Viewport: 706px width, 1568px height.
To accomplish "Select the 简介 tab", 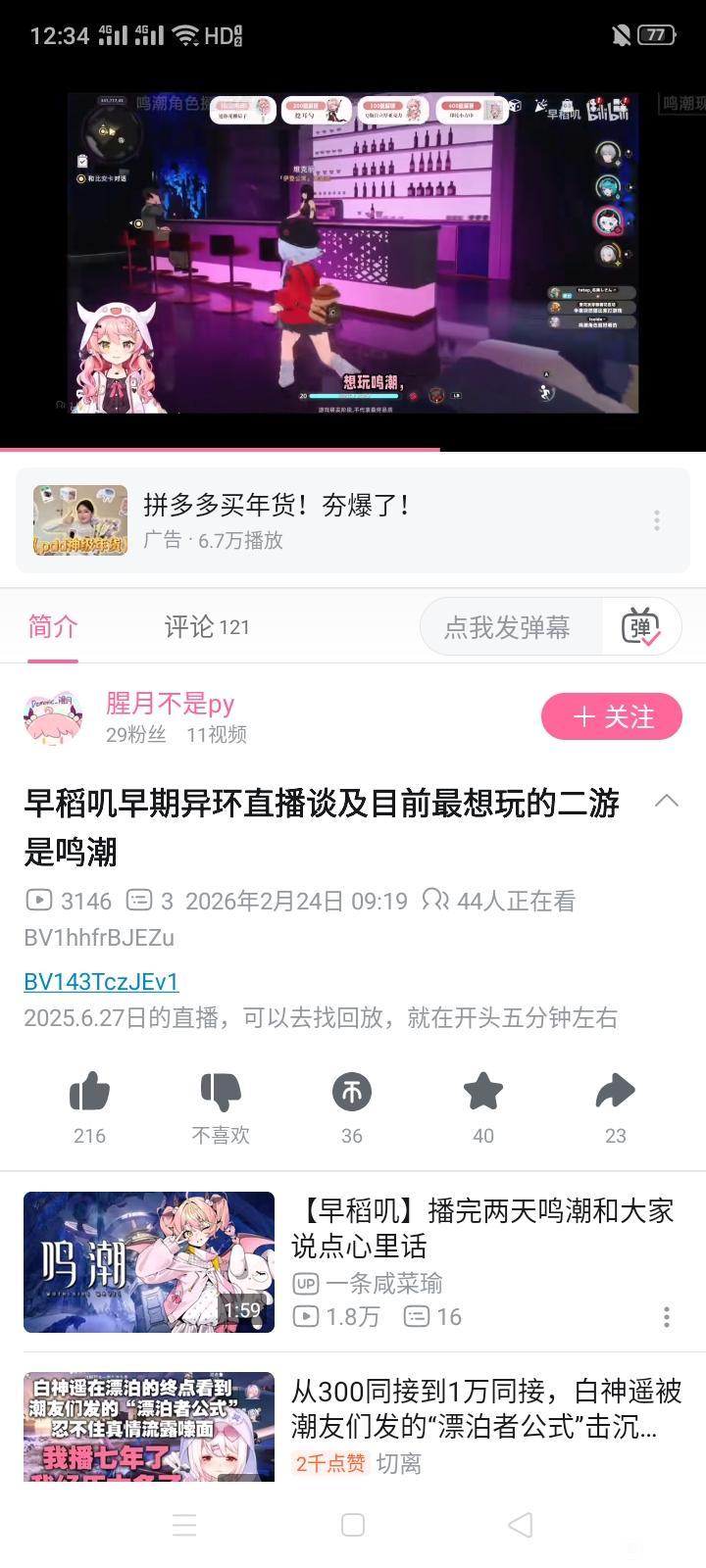I will tap(53, 627).
